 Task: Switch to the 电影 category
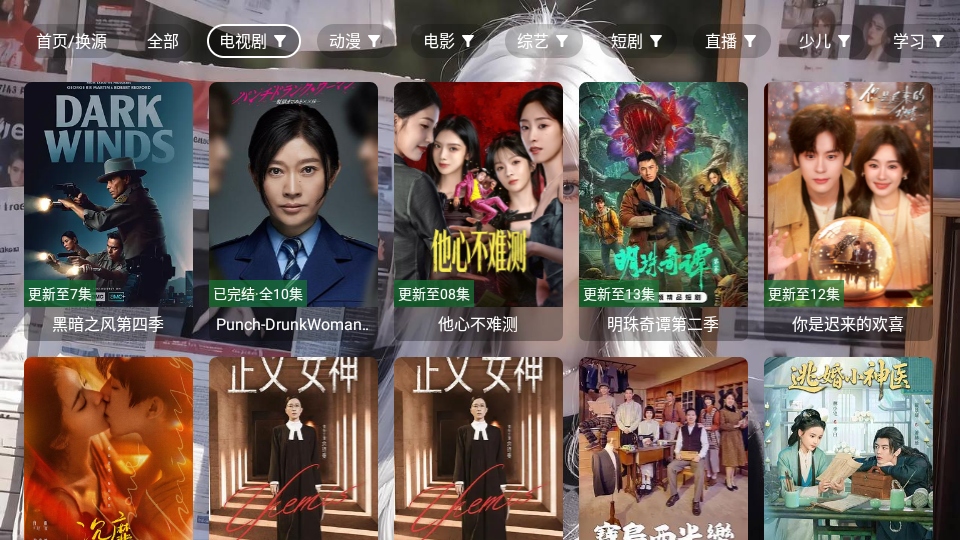449,41
